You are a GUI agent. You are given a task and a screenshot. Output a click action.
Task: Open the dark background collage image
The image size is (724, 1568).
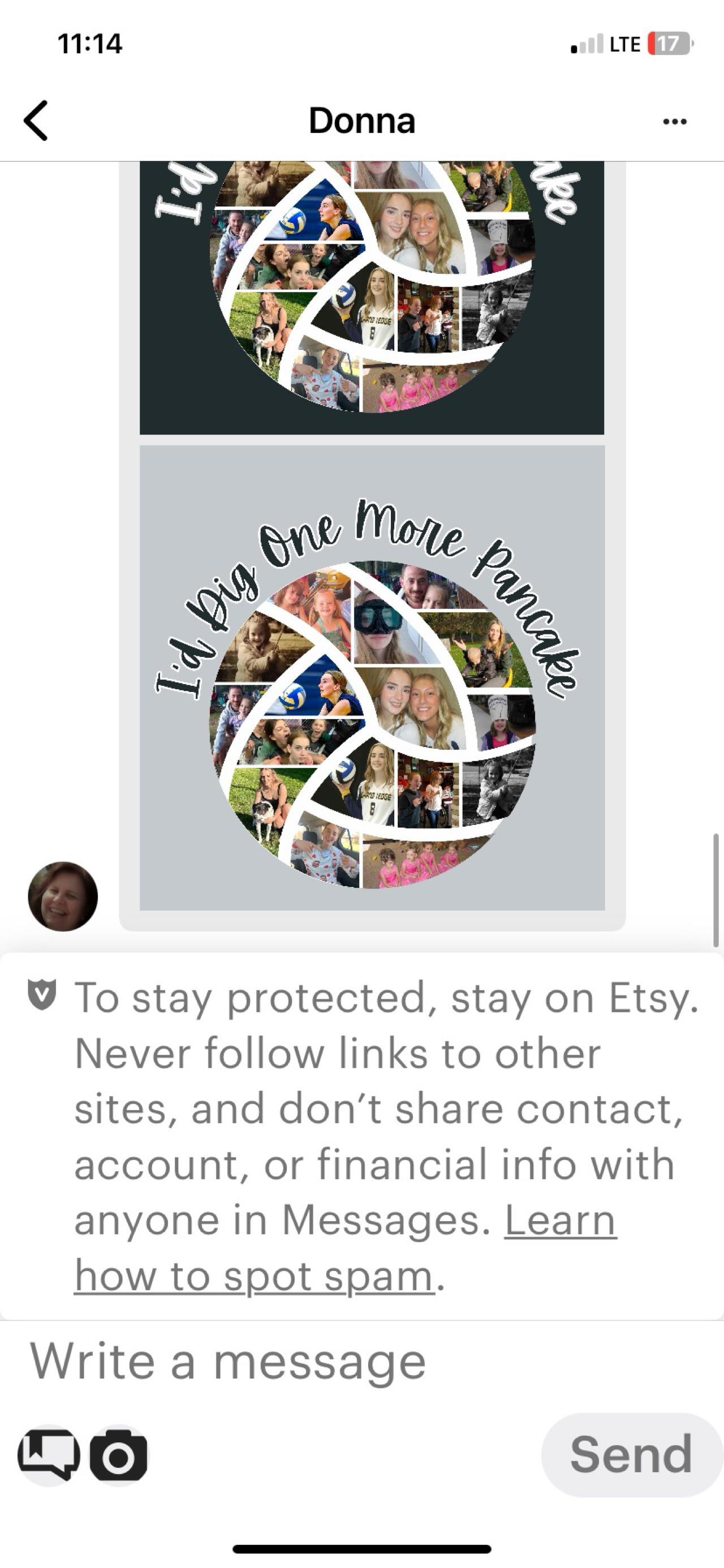click(372, 298)
